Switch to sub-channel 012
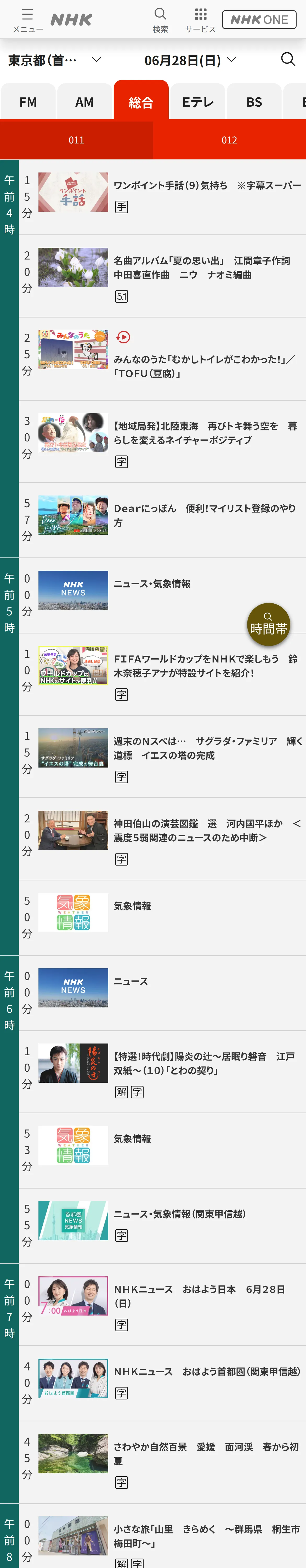 click(229, 140)
